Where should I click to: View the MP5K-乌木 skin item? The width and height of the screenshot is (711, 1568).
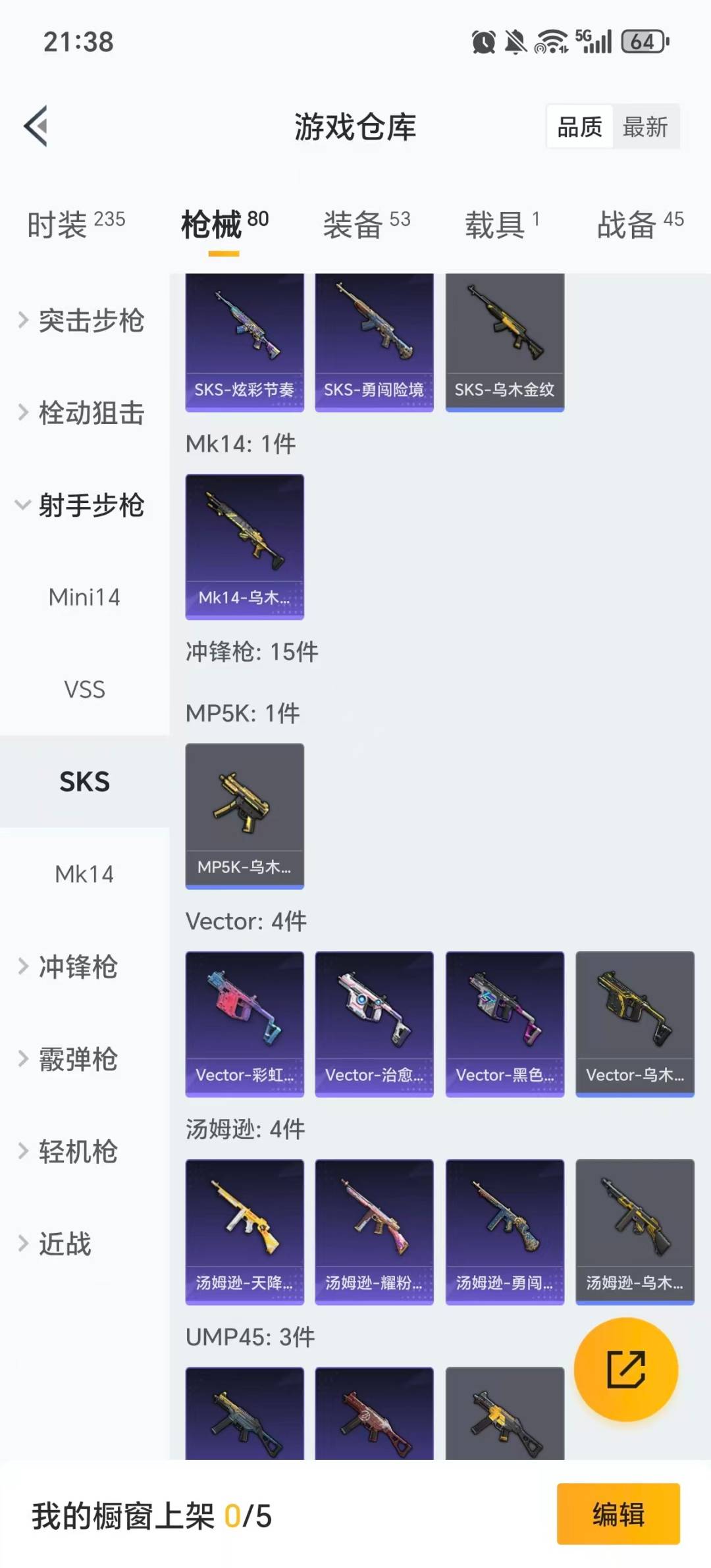pyautogui.click(x=244, y=815)
